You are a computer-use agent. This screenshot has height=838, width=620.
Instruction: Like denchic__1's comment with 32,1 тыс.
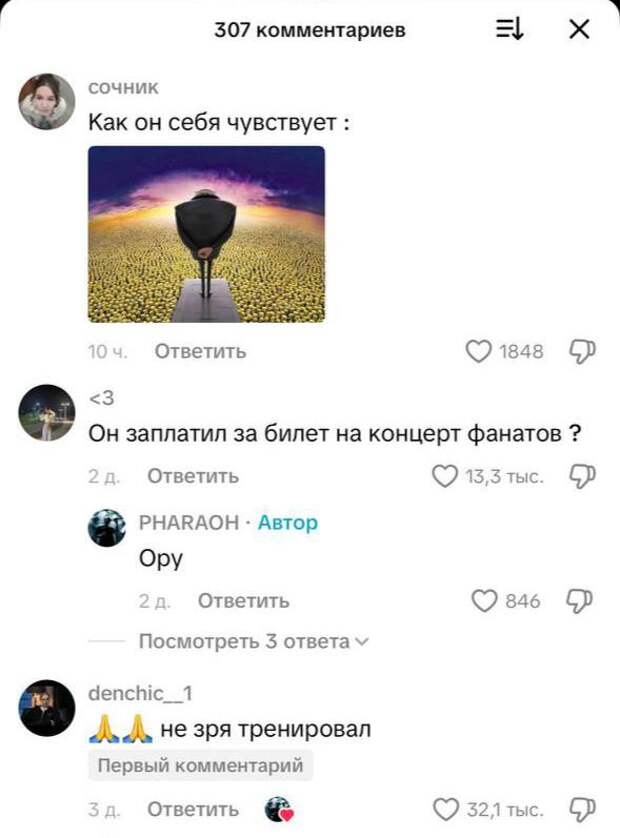[x=444, y=809]
